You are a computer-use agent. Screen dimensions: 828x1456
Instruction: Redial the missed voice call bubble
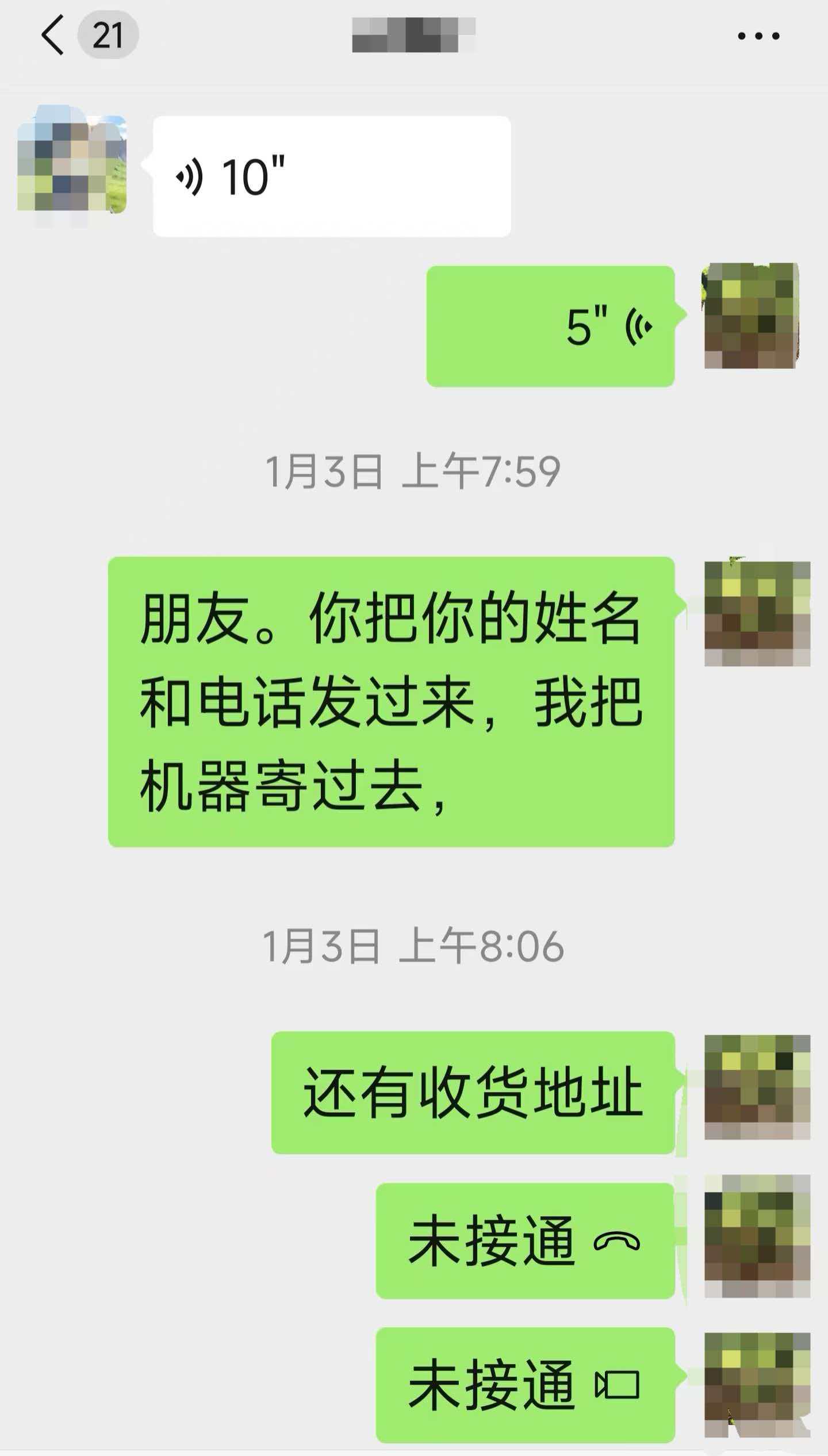click(524, 1241)
